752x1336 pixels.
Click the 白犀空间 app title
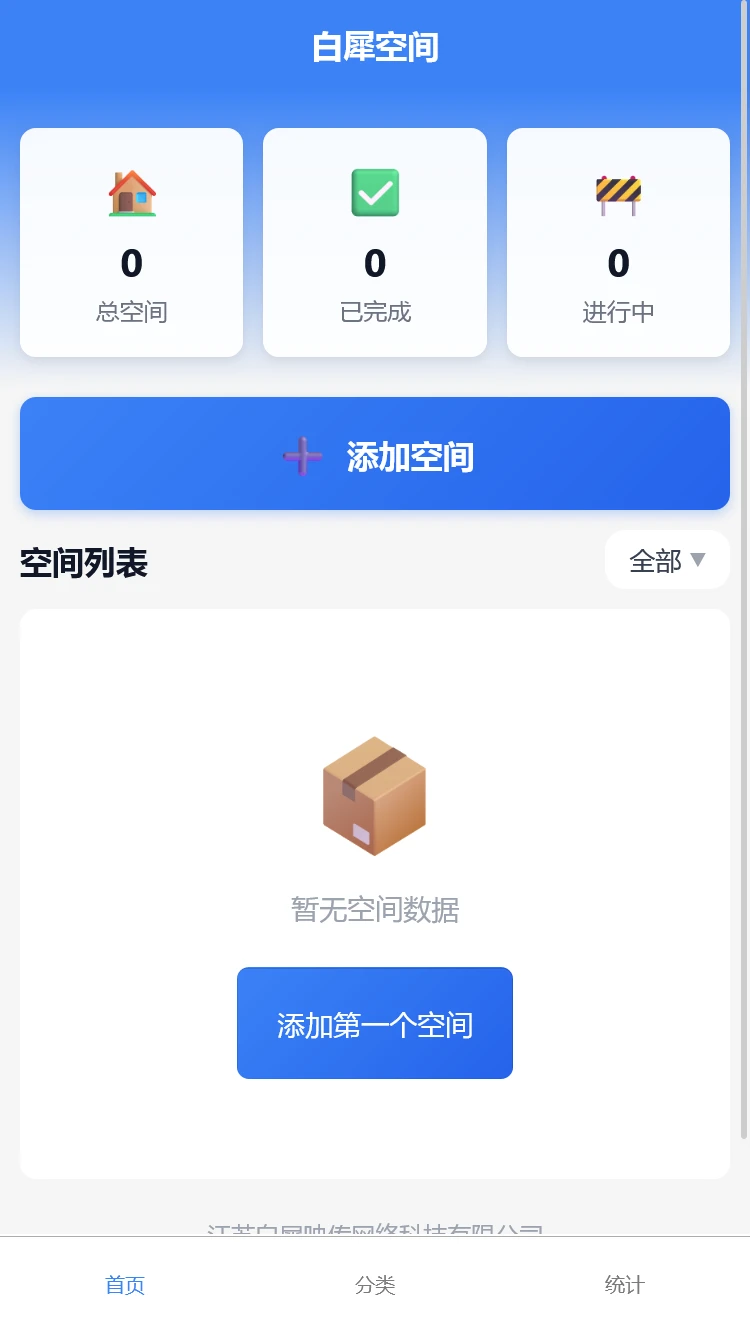[x=374, y=44]
